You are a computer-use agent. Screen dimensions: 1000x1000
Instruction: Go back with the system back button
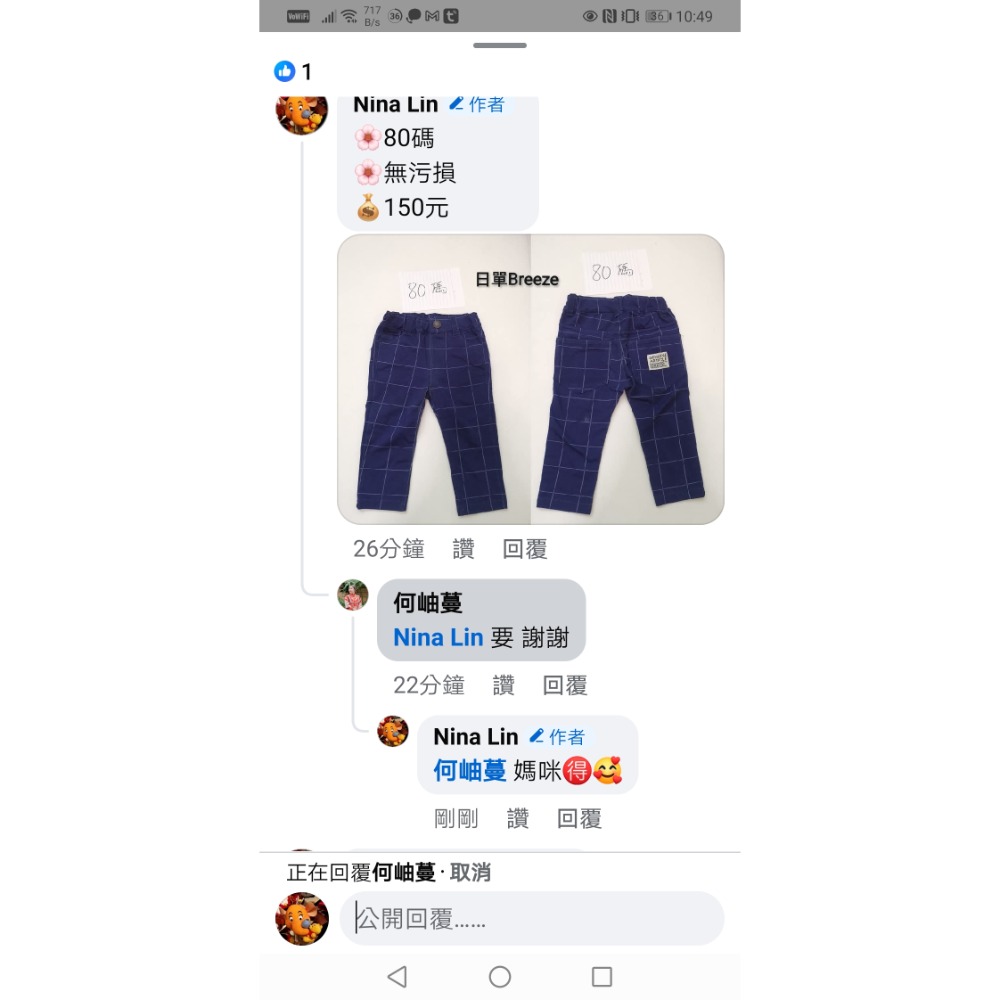pyautogui.click(x=397, y=977)
